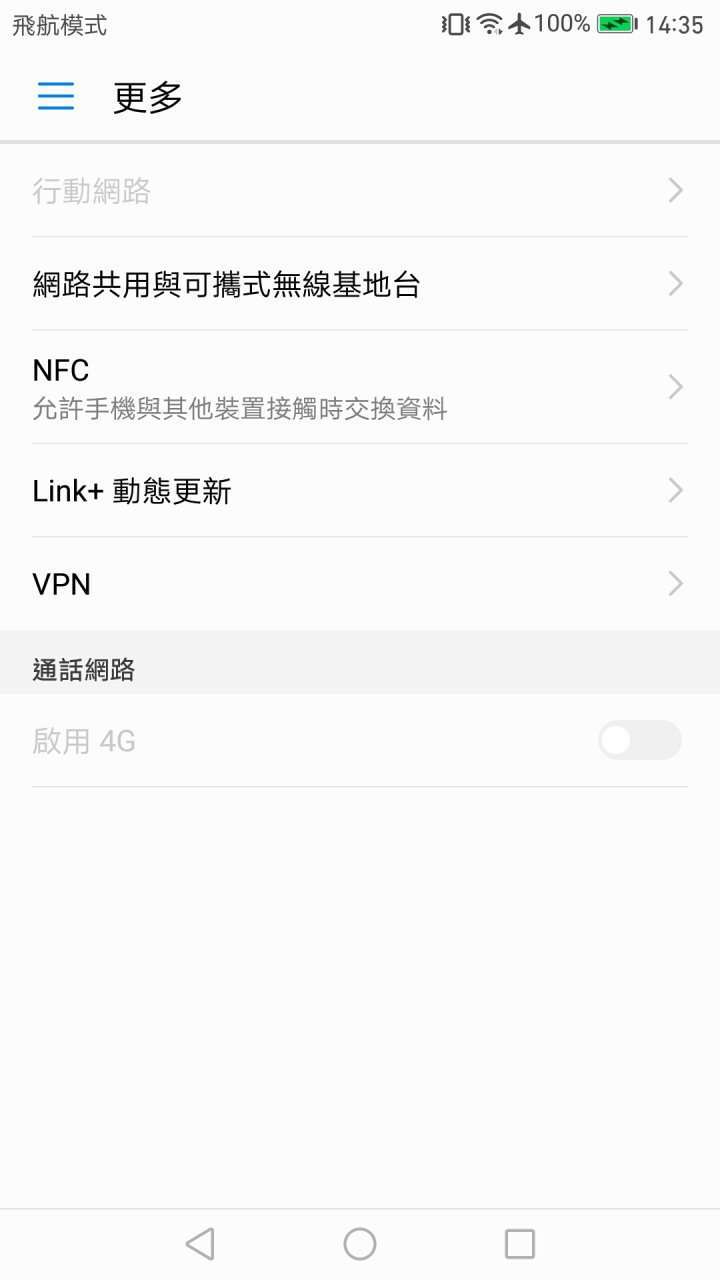Open the hamburger drawer menu
Image resolution: width=720 pixels, height=1280 pixels.
56,96
